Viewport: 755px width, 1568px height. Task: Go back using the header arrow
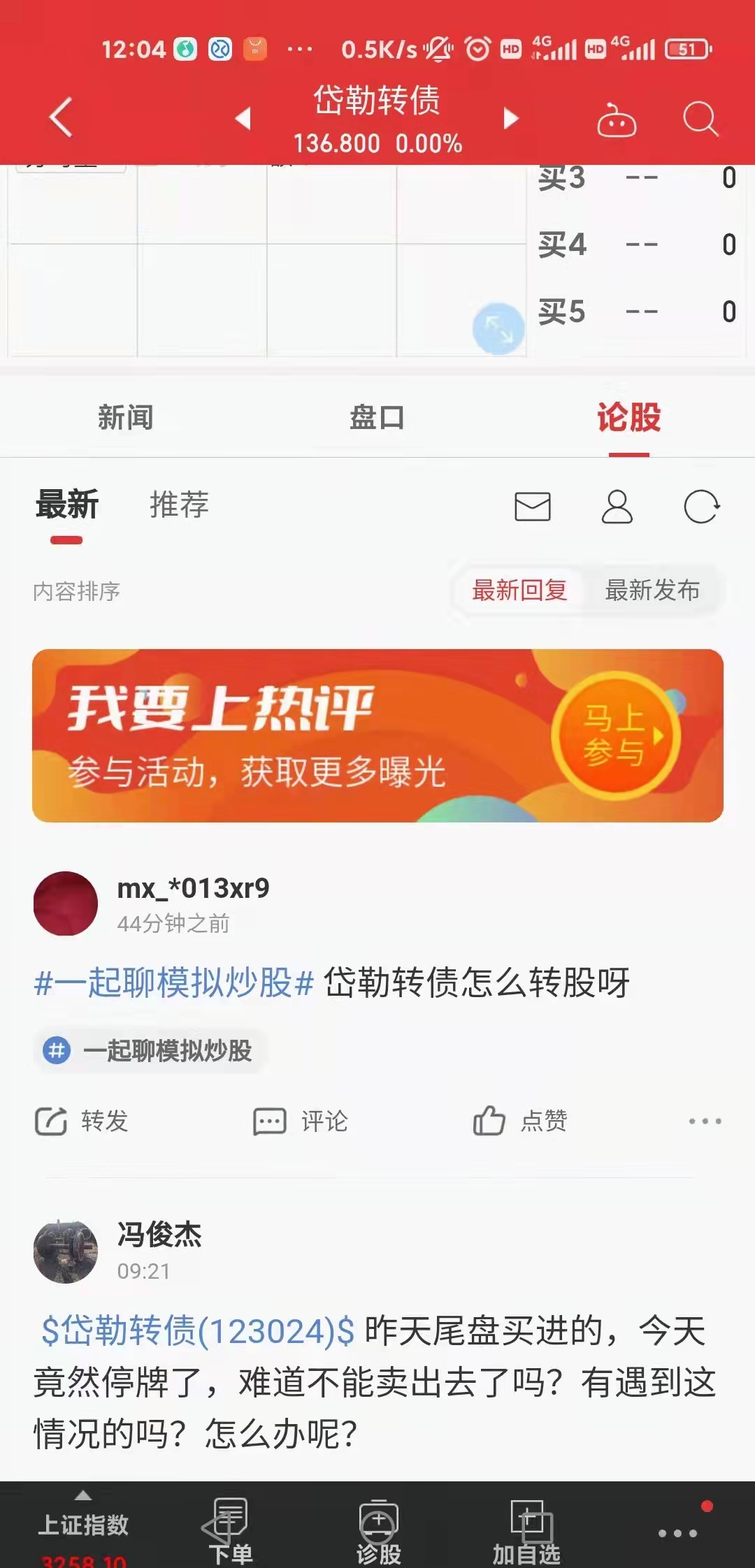click(x=62, y=117)
